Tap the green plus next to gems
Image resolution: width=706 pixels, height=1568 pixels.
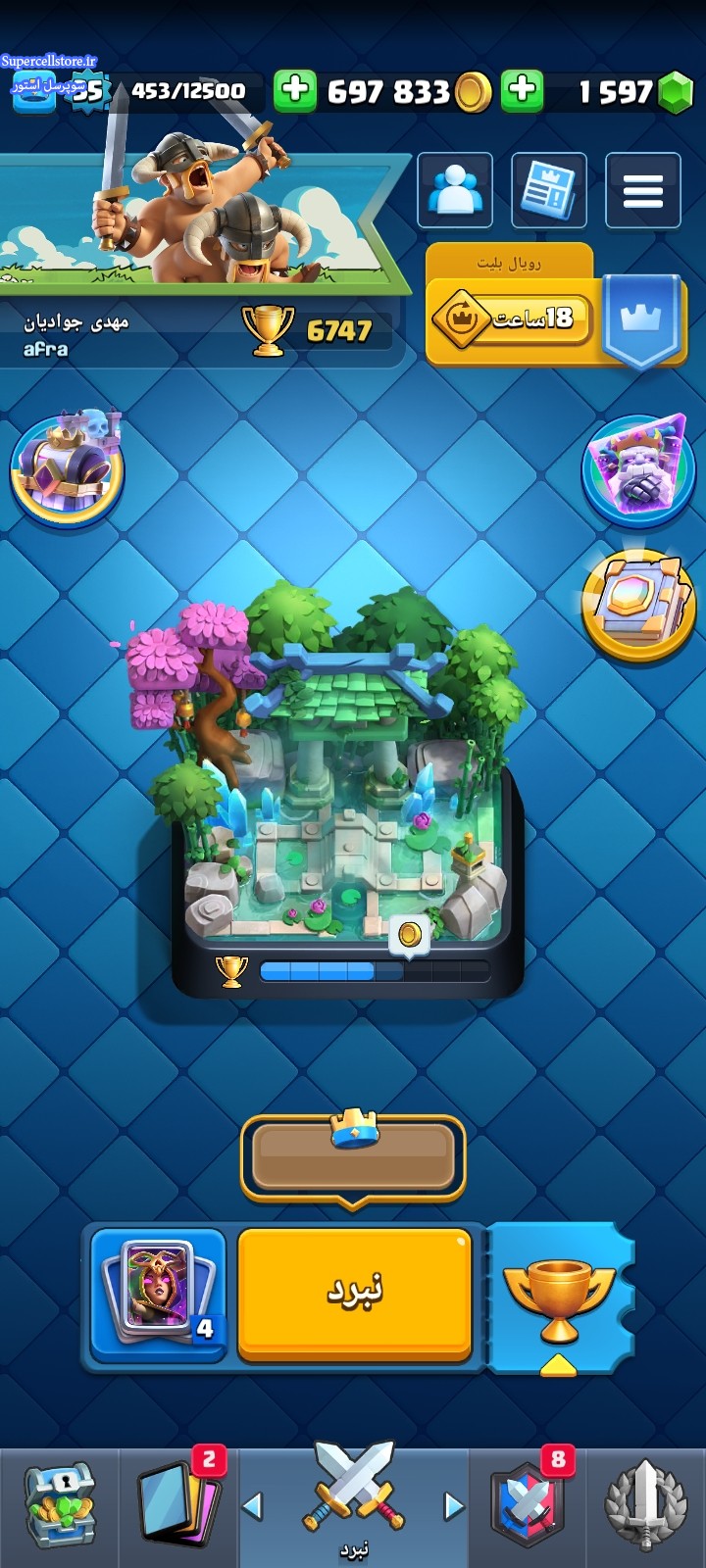tap(523, 91)
